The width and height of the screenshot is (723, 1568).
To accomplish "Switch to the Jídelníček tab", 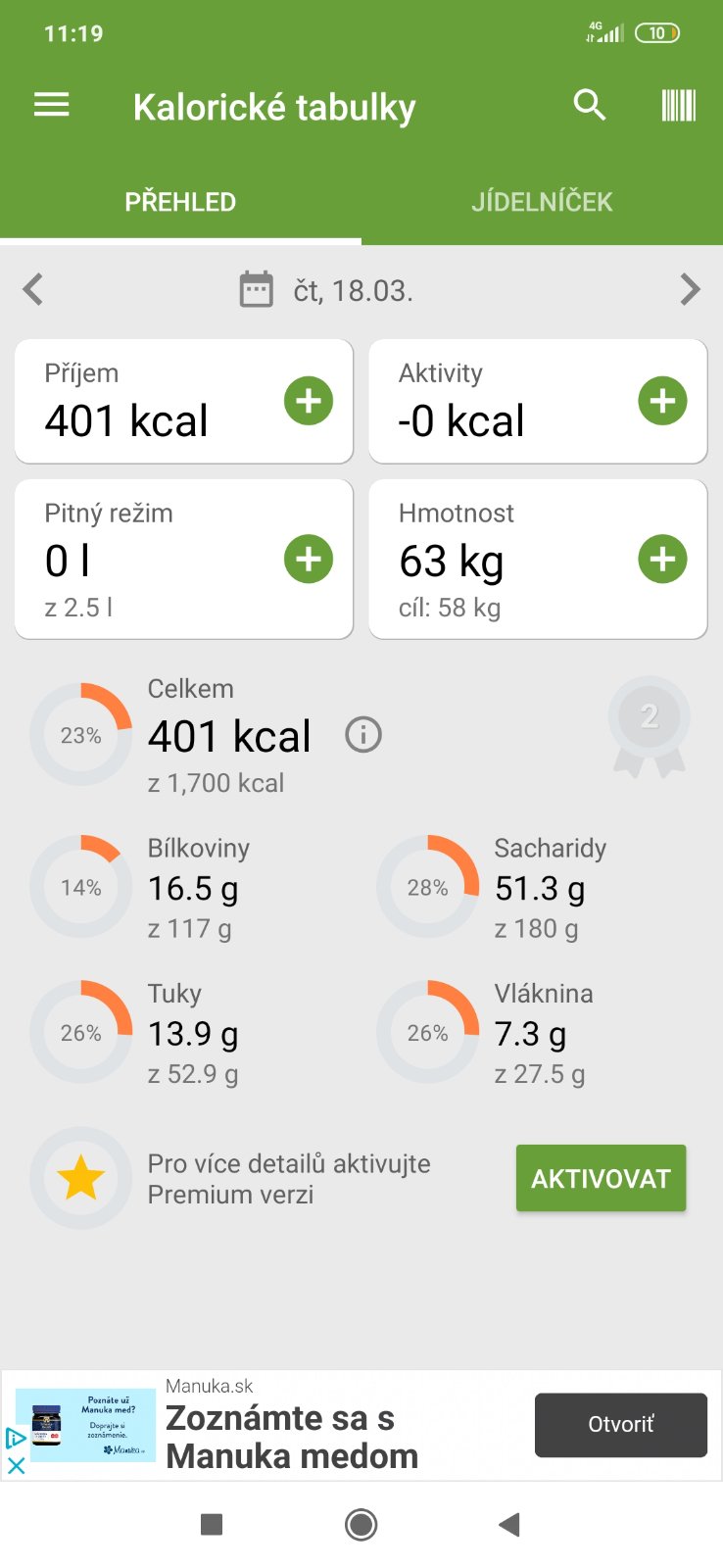I will (542, 202).
